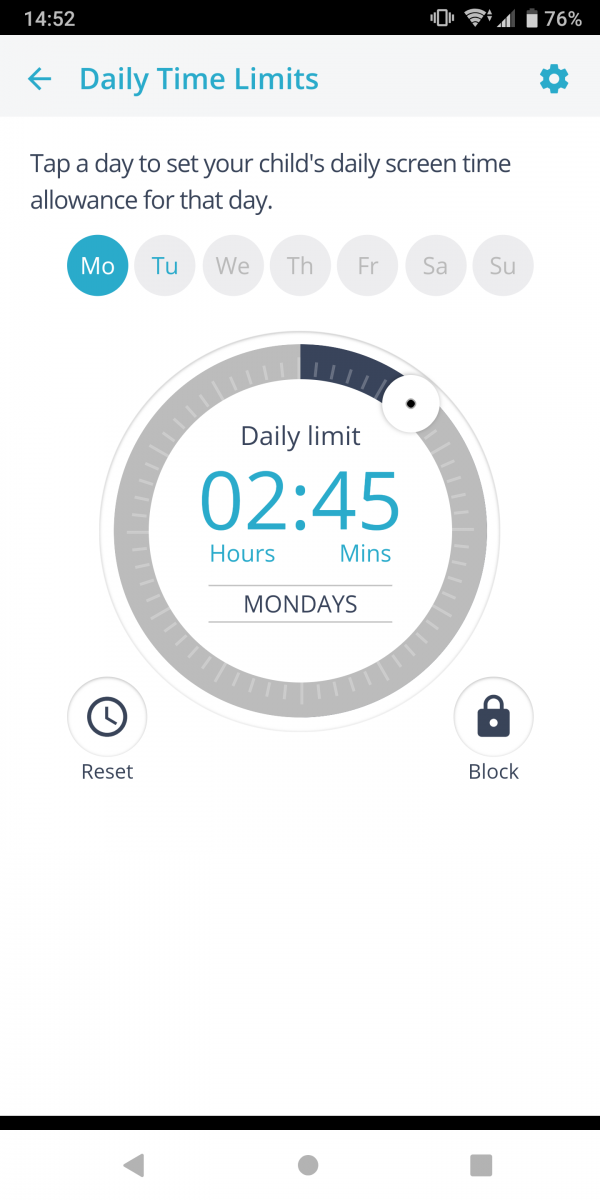Go back using the top arrow
The image size is (600, 1200).
coord(39,79)
